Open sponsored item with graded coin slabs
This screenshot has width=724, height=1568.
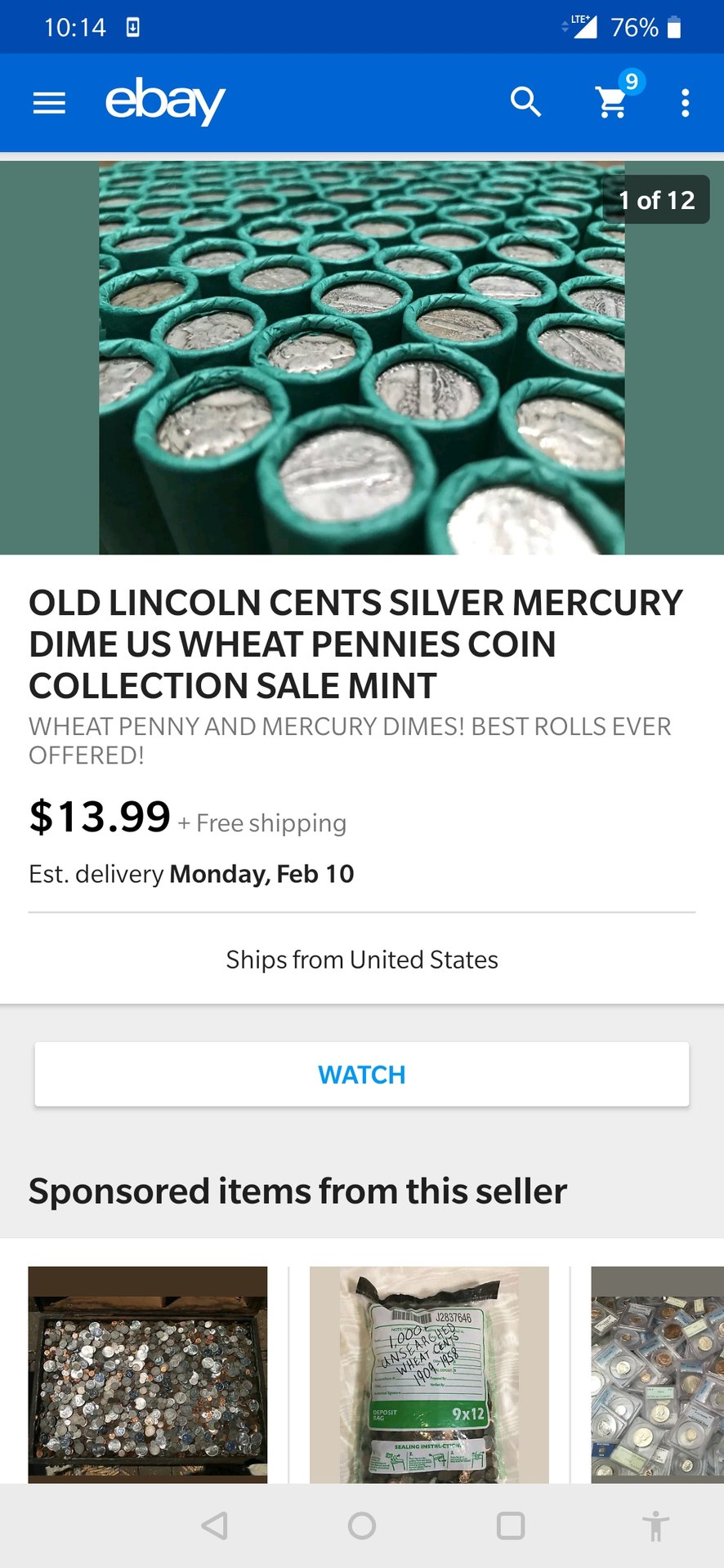tap(657, 1374)
